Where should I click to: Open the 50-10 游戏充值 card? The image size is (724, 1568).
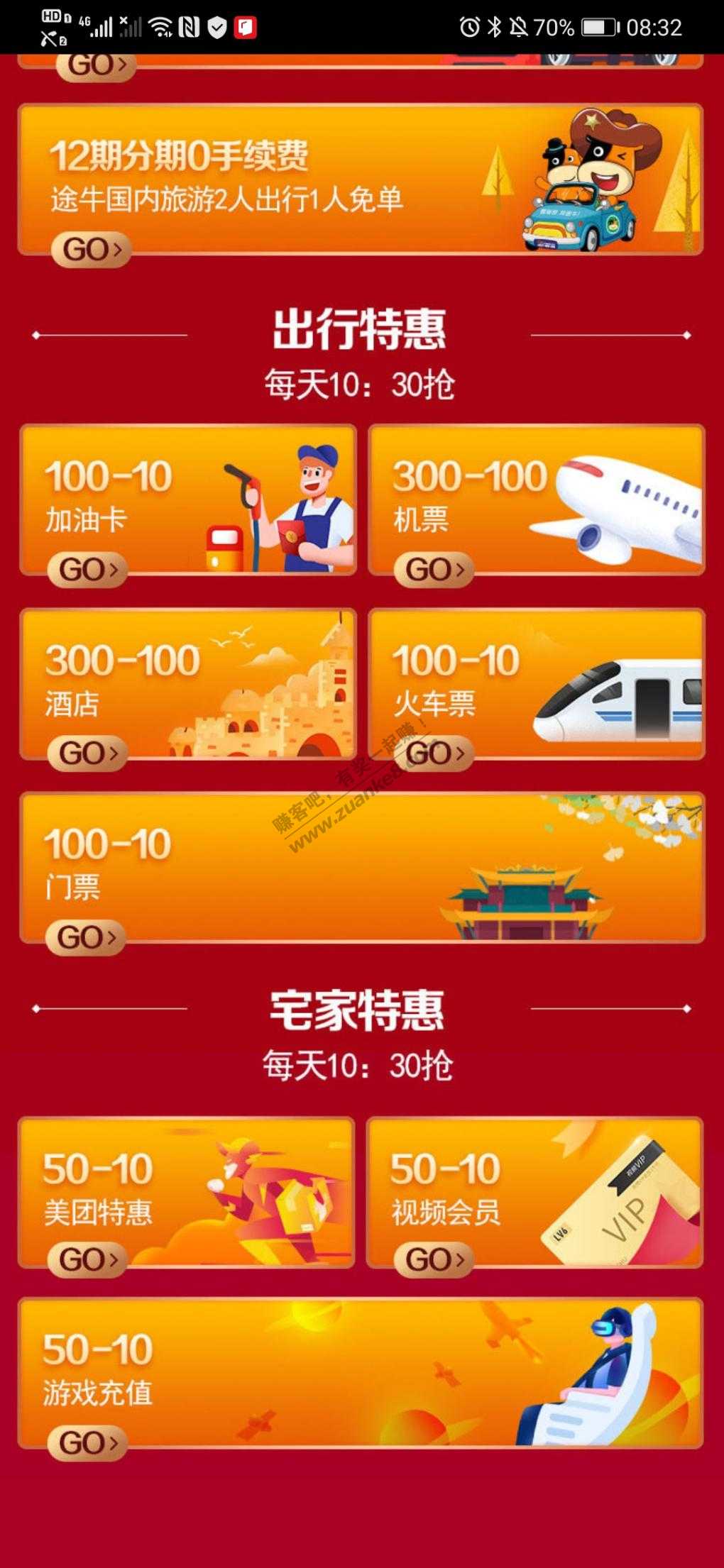(x=360, y=1372)
